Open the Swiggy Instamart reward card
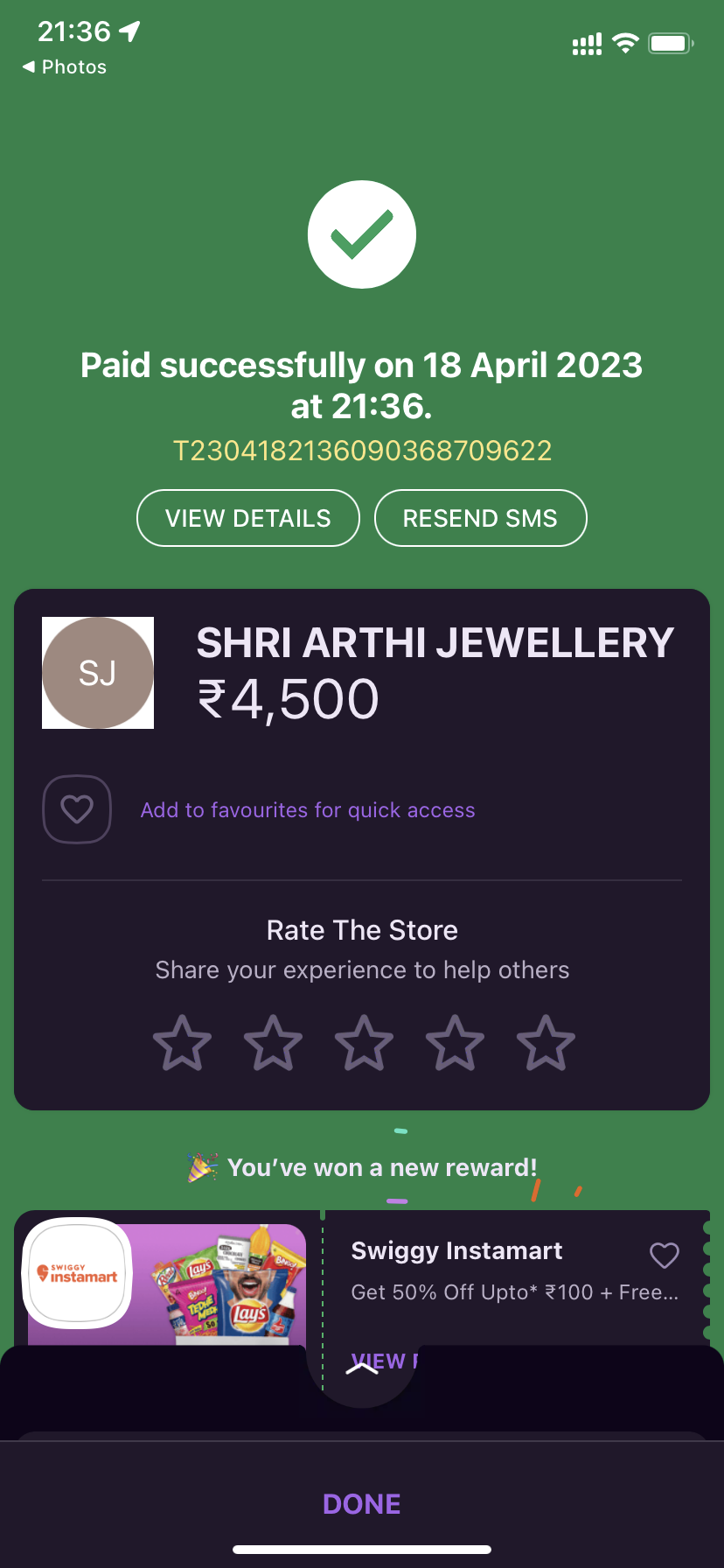 pyautogui.click(x=362, y=1278)
